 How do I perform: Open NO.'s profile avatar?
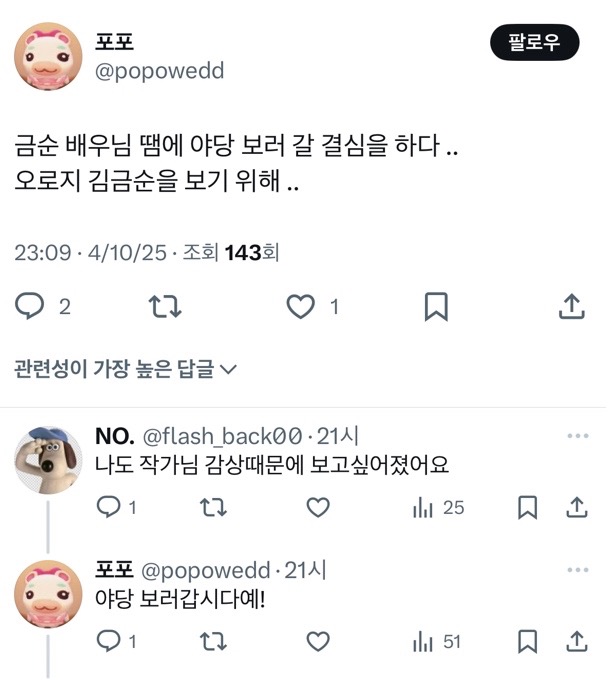(47, 460)
